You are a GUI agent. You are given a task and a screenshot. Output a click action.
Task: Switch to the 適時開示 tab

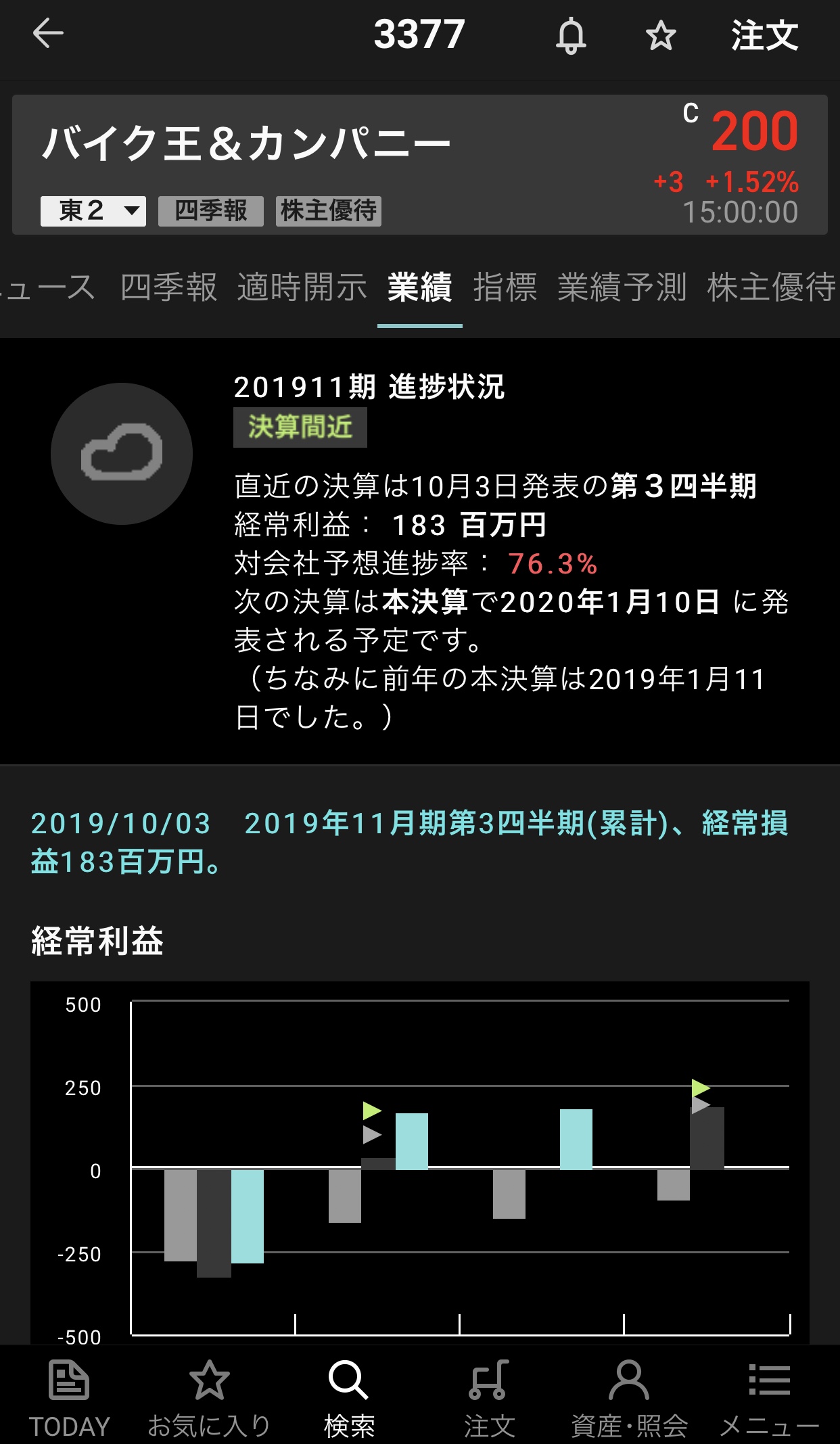[x=302, y=287]
